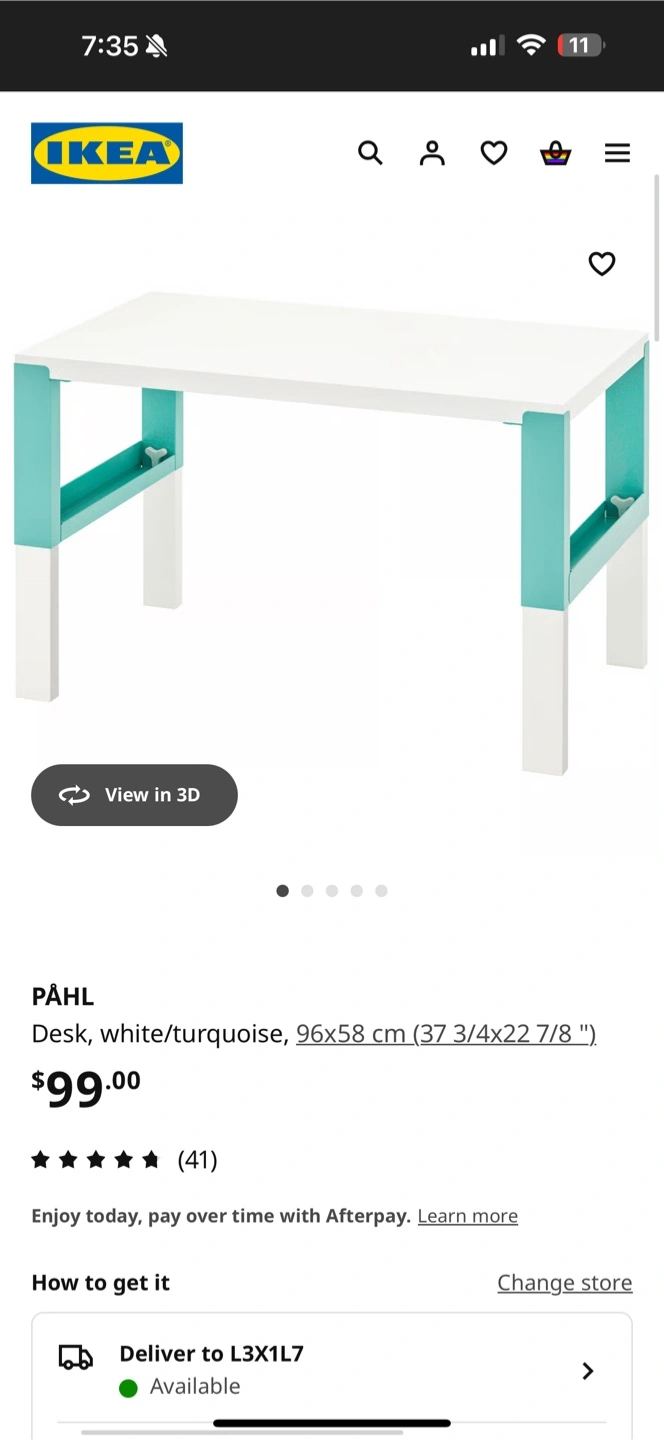The width and height of the screenshot is (664, 1440).
Task: Open the 96x58 cm size link
Action: coord(446,1034)
